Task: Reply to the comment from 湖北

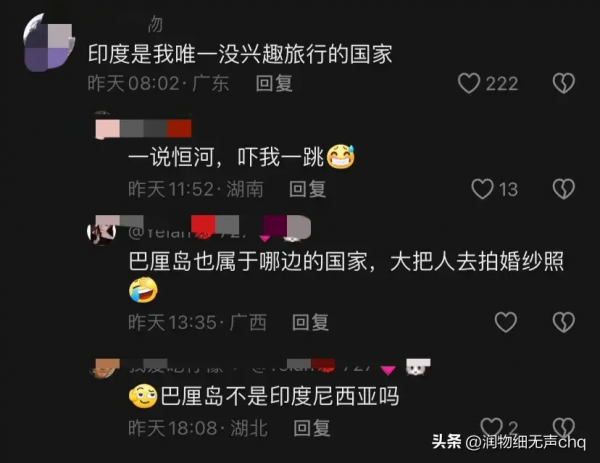Action: coord(312,428)
